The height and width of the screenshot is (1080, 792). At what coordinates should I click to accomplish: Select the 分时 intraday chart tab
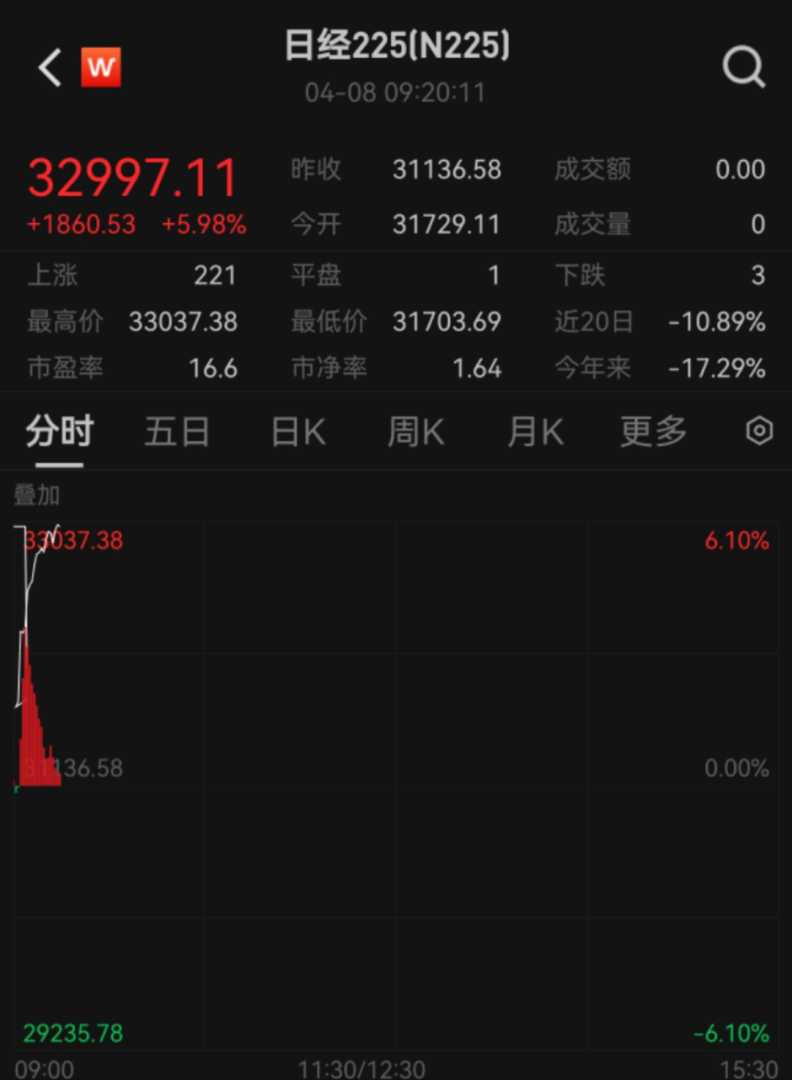coord(59,432)
